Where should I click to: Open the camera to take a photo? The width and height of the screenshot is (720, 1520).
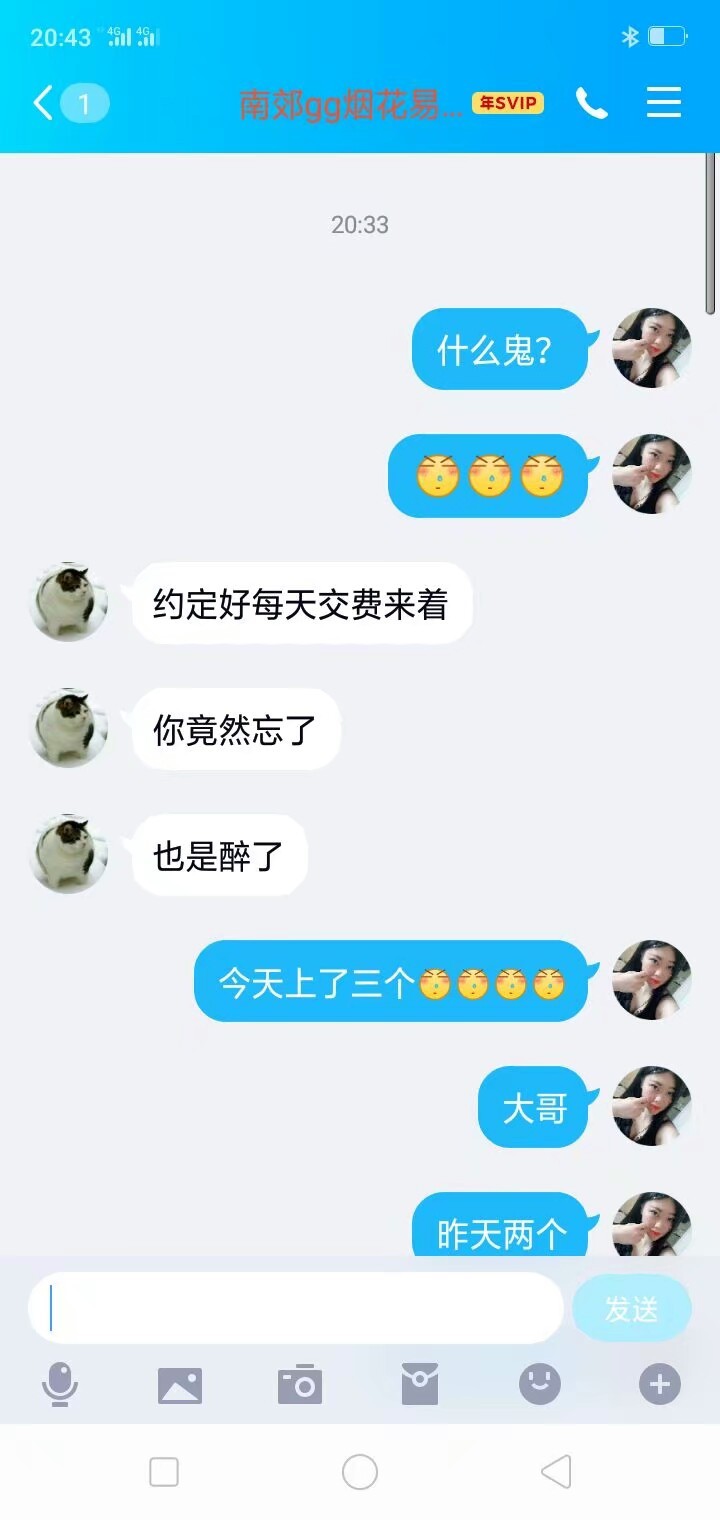300,1385
